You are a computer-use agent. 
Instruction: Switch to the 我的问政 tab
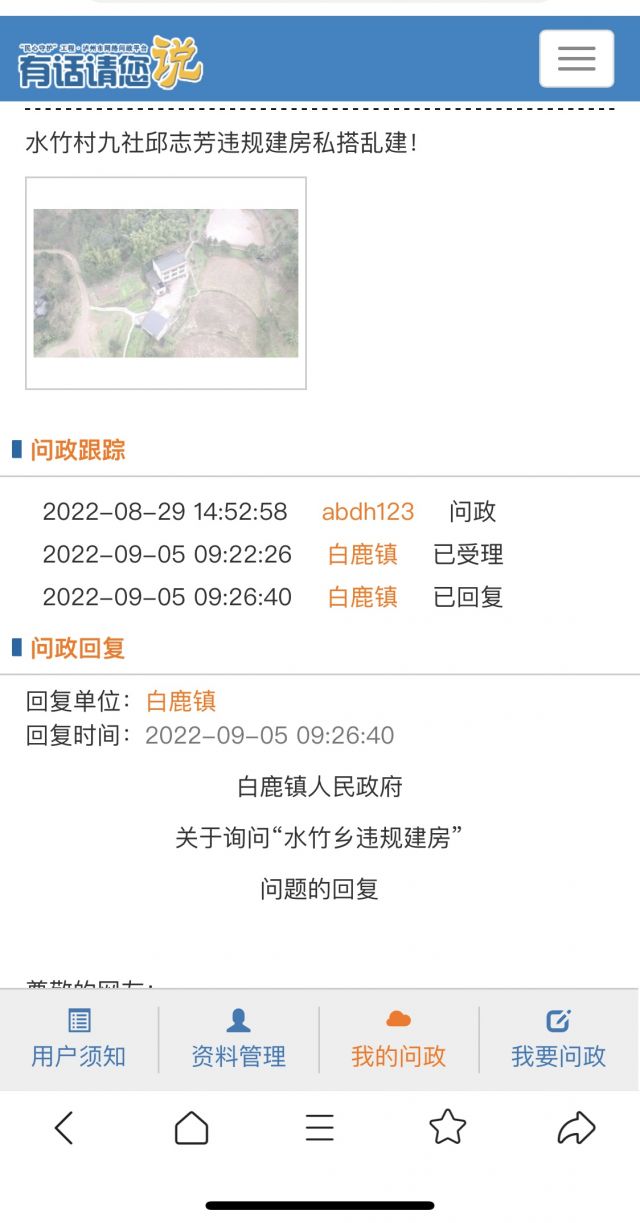tap(399, 1040)
